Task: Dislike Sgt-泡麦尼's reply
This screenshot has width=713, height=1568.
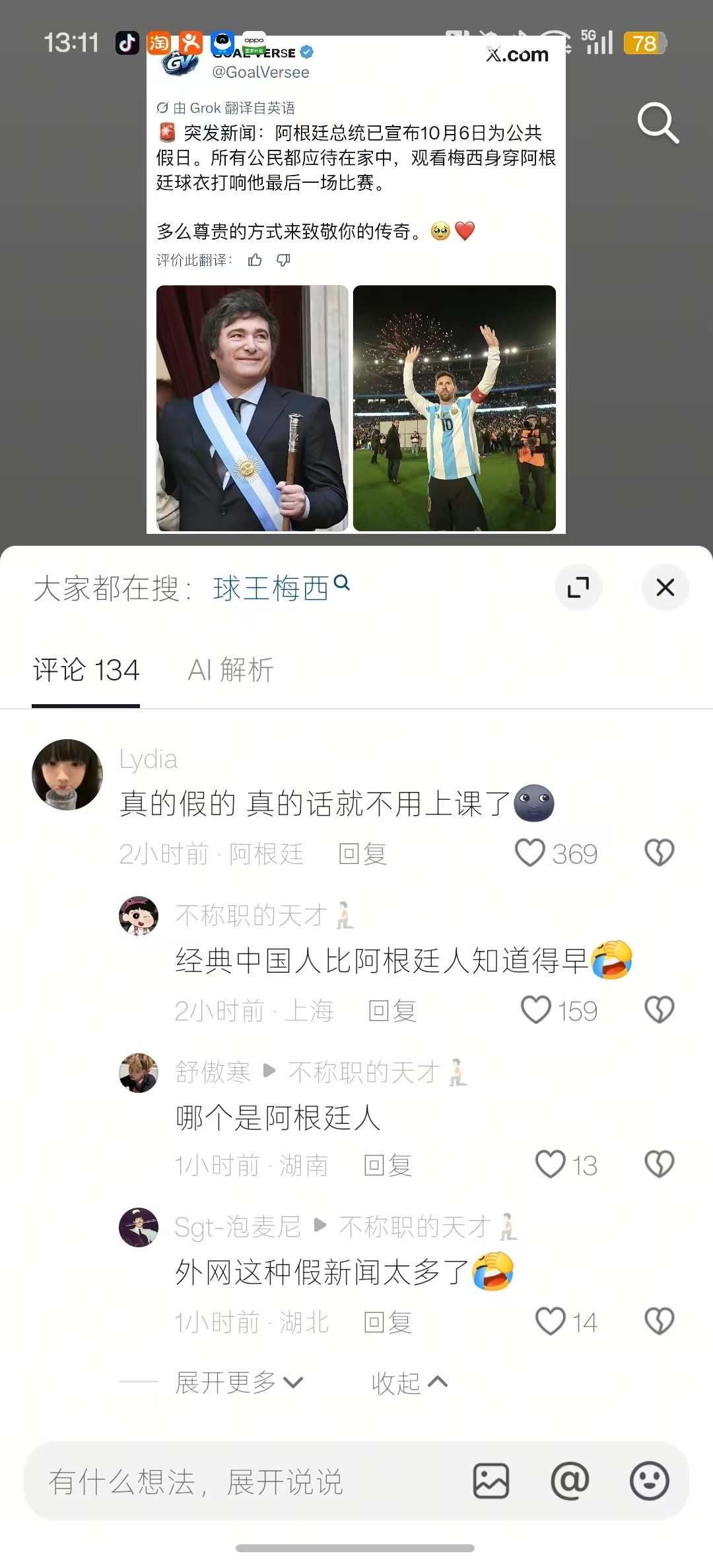Action: pyautogui.click(x=659, y=1321)
